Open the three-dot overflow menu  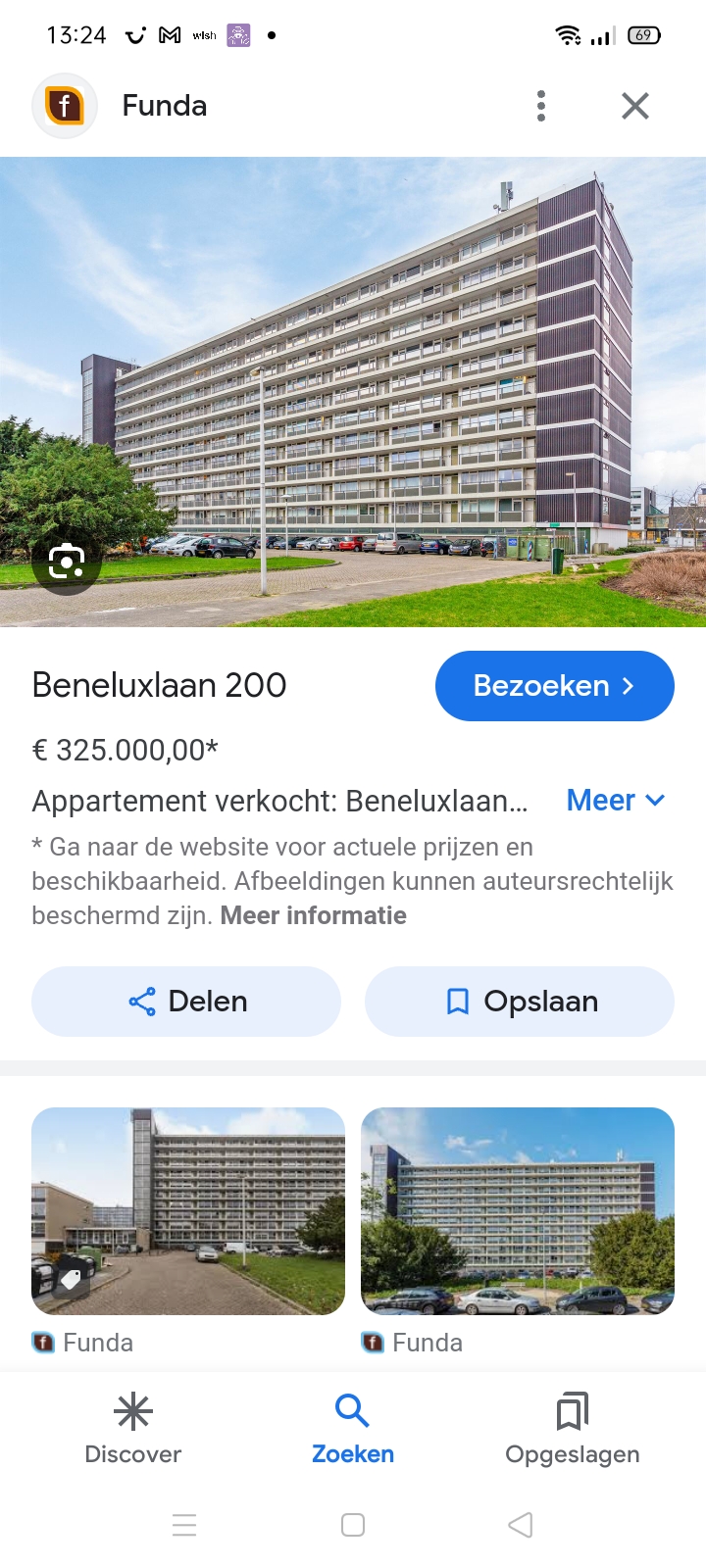[540, 106]
